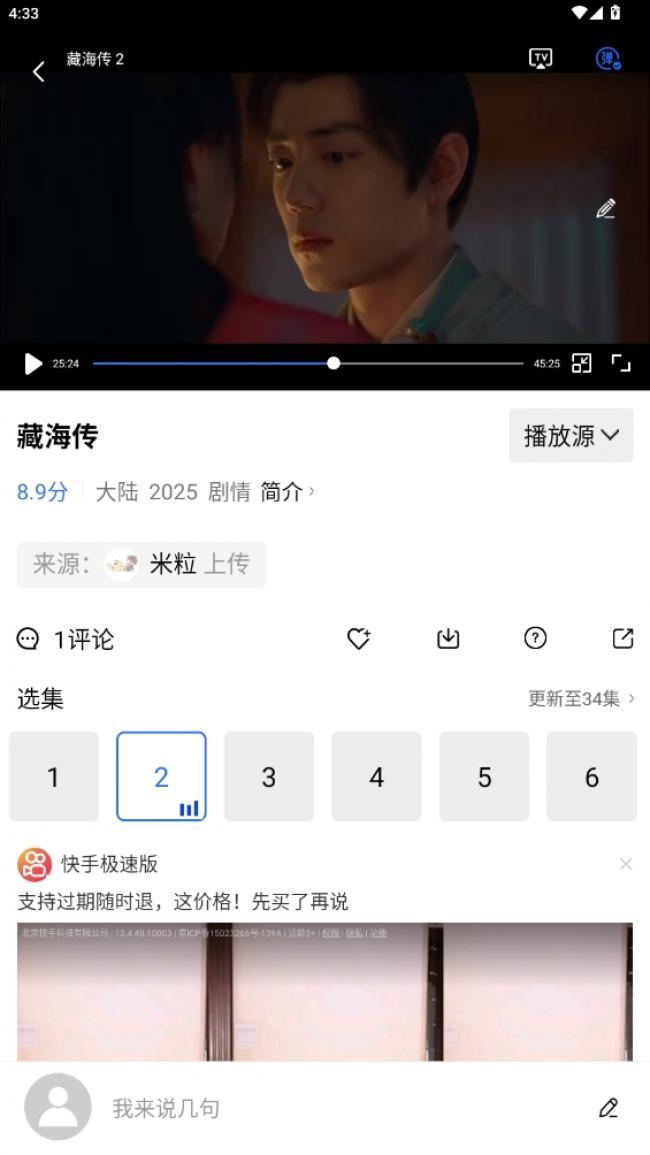Viewport: 650px width, 1155px height.
Task: Open the 简介 details
Action: pyautogui.click(x=287, y=492)
